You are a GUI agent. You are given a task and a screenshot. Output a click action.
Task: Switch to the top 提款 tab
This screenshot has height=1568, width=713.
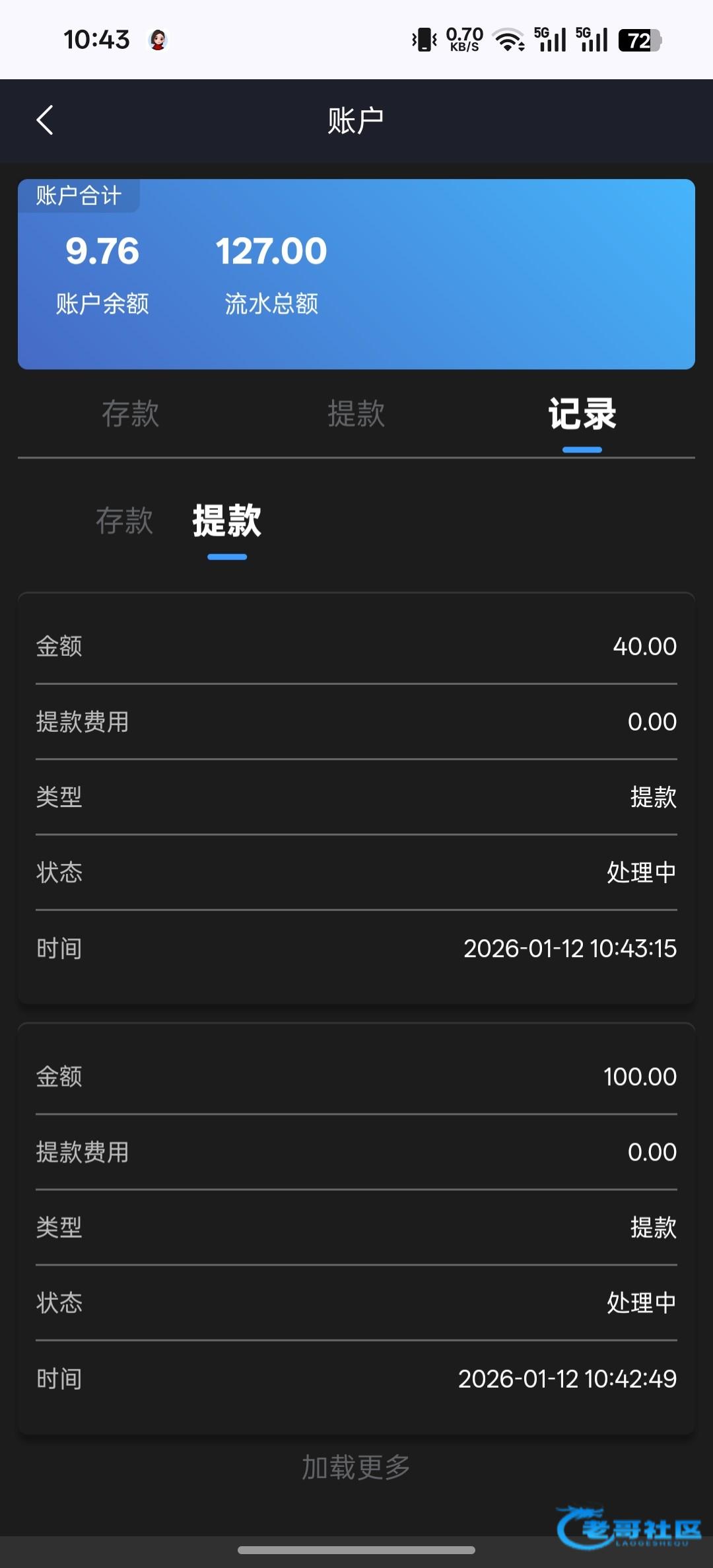pyautogui.click(x=356, y=414)
